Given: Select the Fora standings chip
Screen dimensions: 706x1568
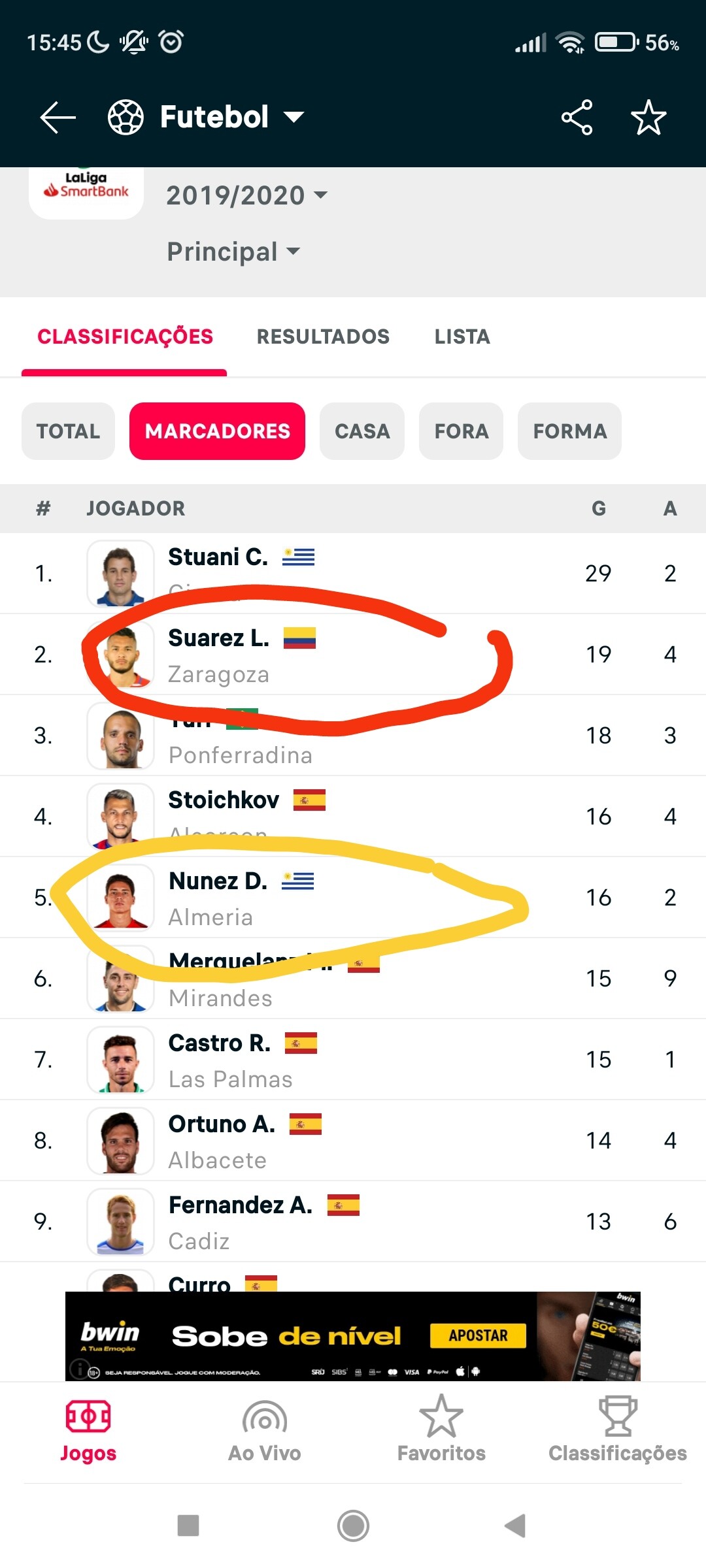Looking at the screenshot, I should point(462,431).
